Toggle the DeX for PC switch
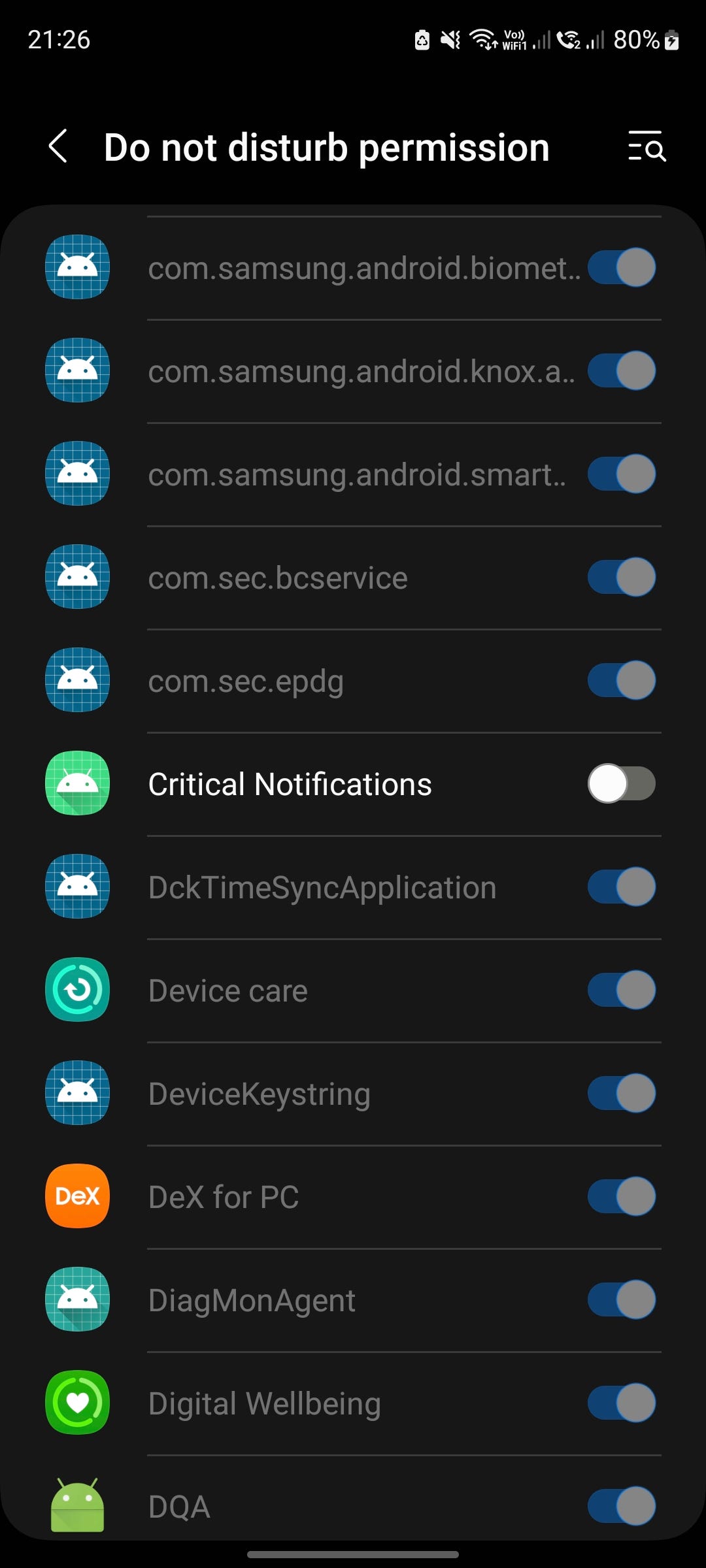This screenshot has height=1568, width=706. (x=621, y=1196)
